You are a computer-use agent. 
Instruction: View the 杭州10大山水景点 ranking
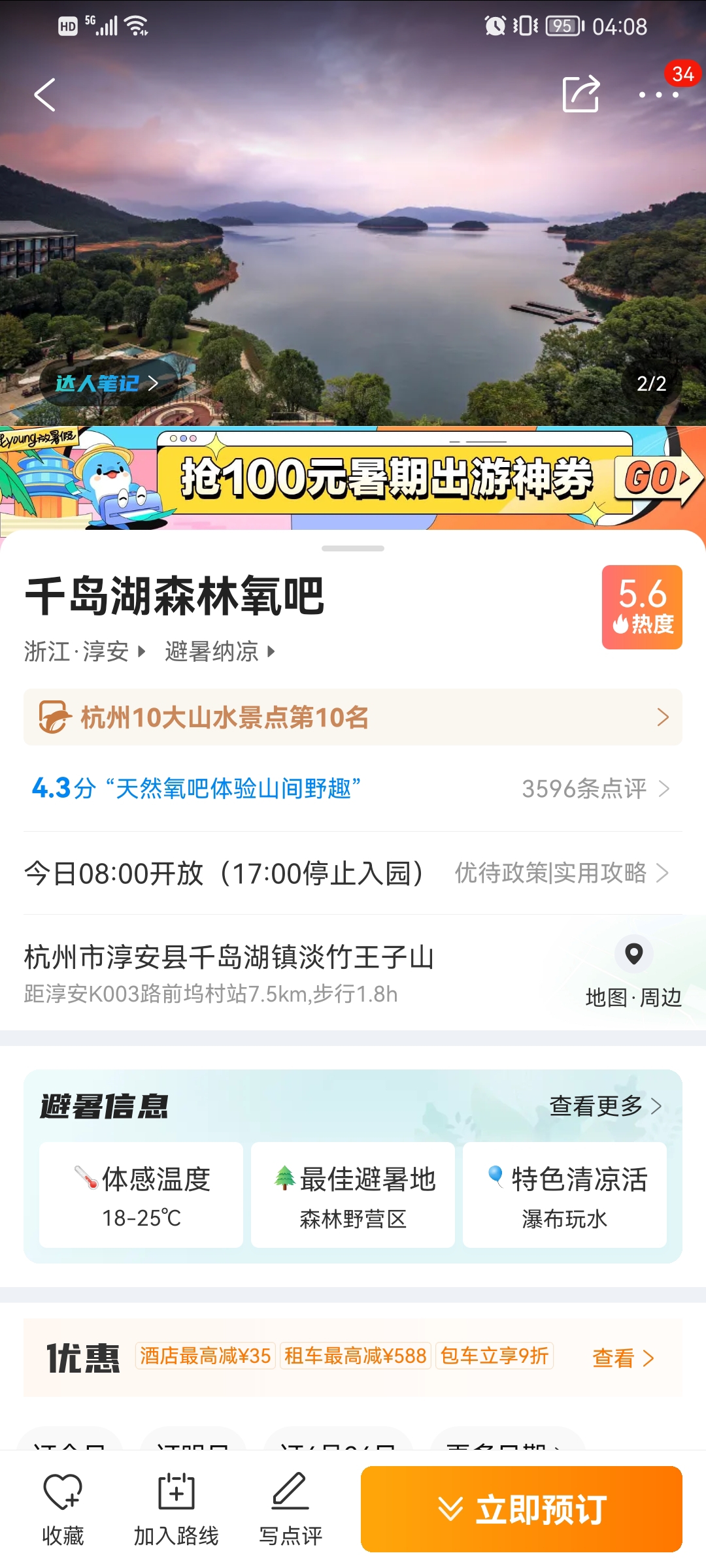[353, 717]
